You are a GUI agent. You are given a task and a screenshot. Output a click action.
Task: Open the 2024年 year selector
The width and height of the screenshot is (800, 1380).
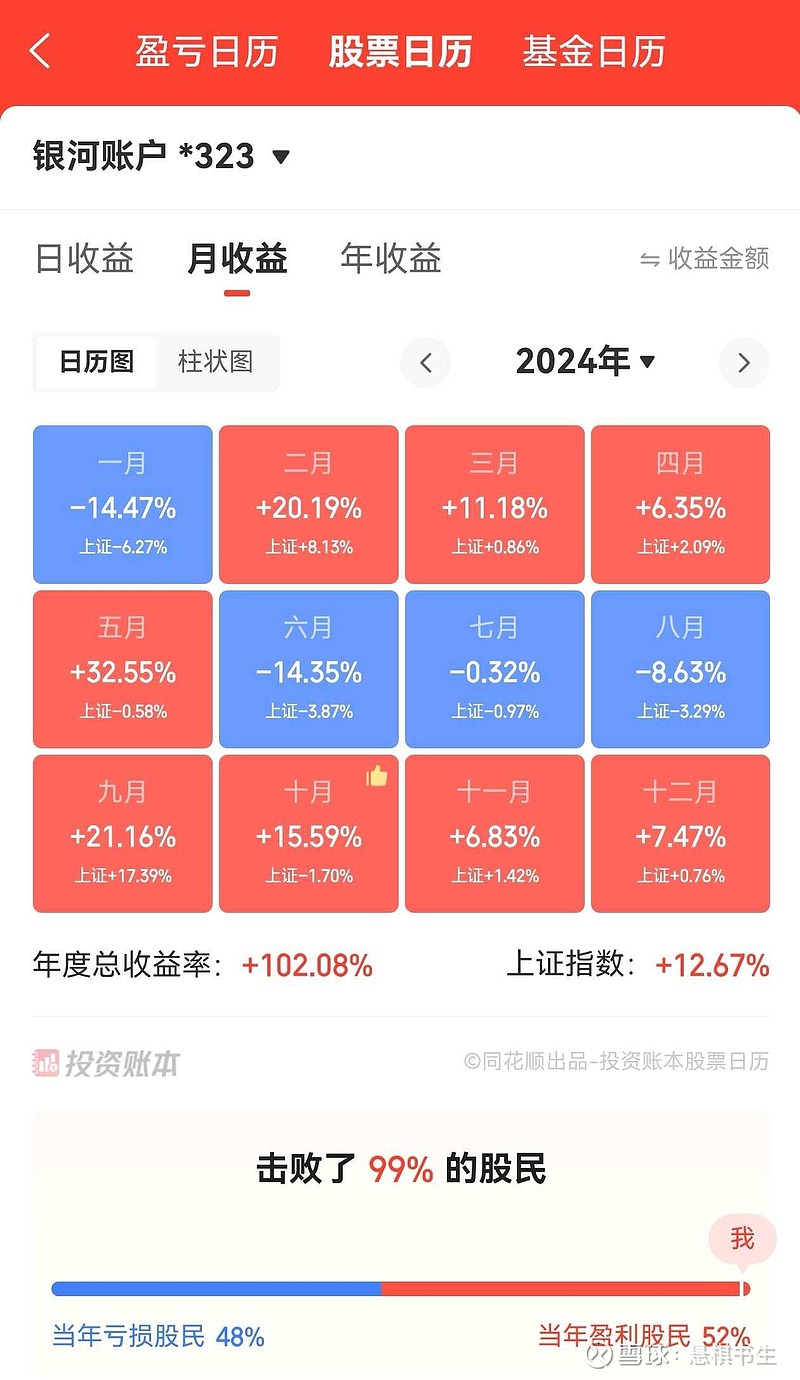[584, 362]
